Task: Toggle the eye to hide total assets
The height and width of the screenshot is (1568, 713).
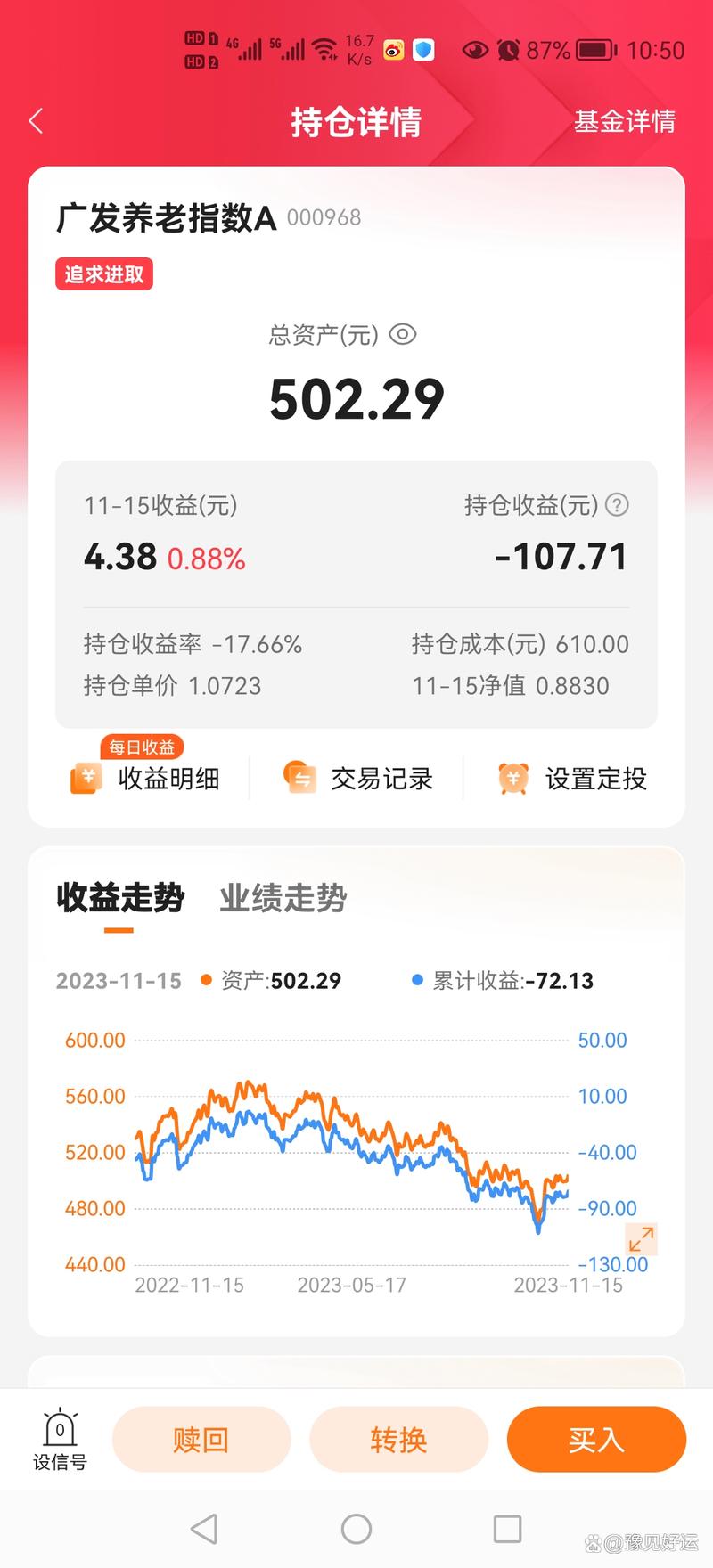Action: click(x=403, y=335)
